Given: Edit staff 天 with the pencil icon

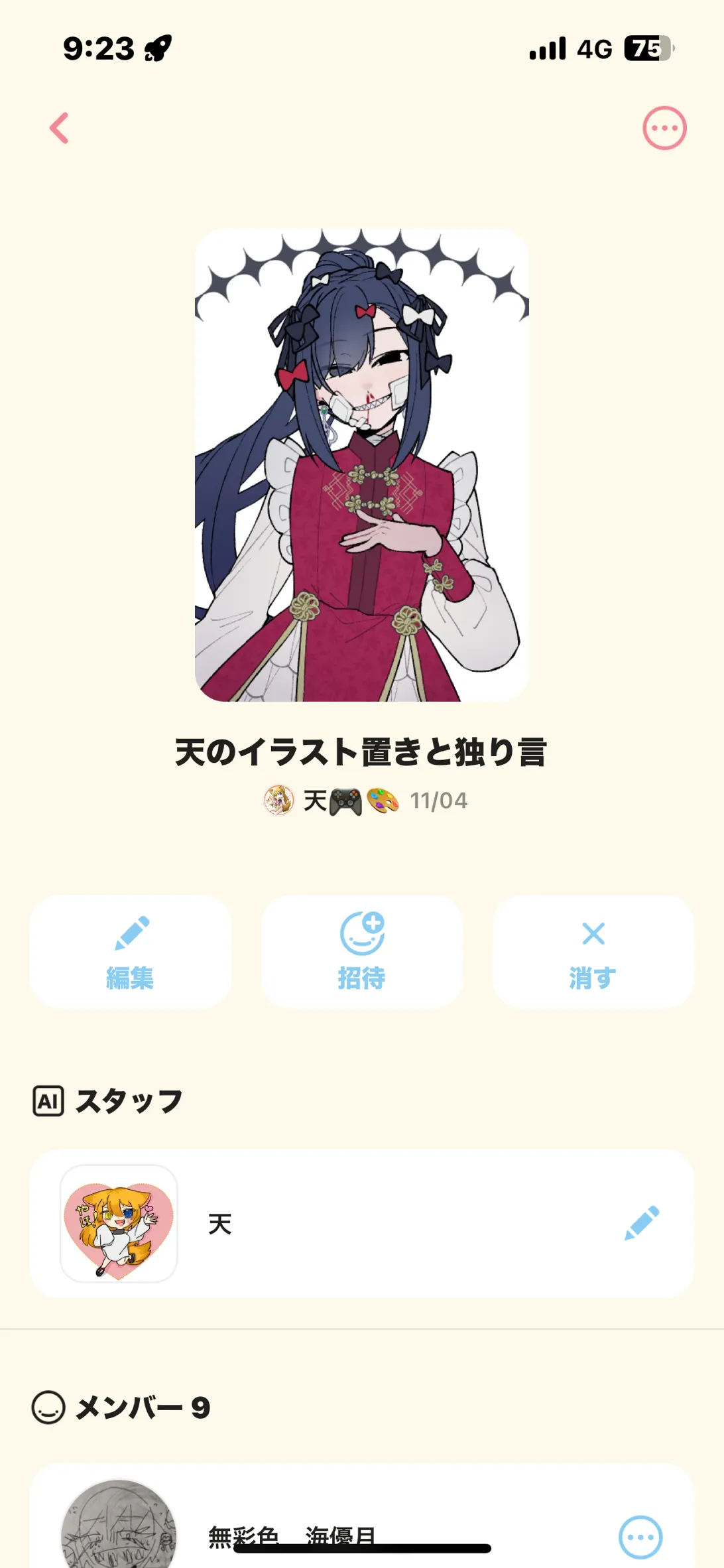Looking at the screenshot, I should point(642,1223).
